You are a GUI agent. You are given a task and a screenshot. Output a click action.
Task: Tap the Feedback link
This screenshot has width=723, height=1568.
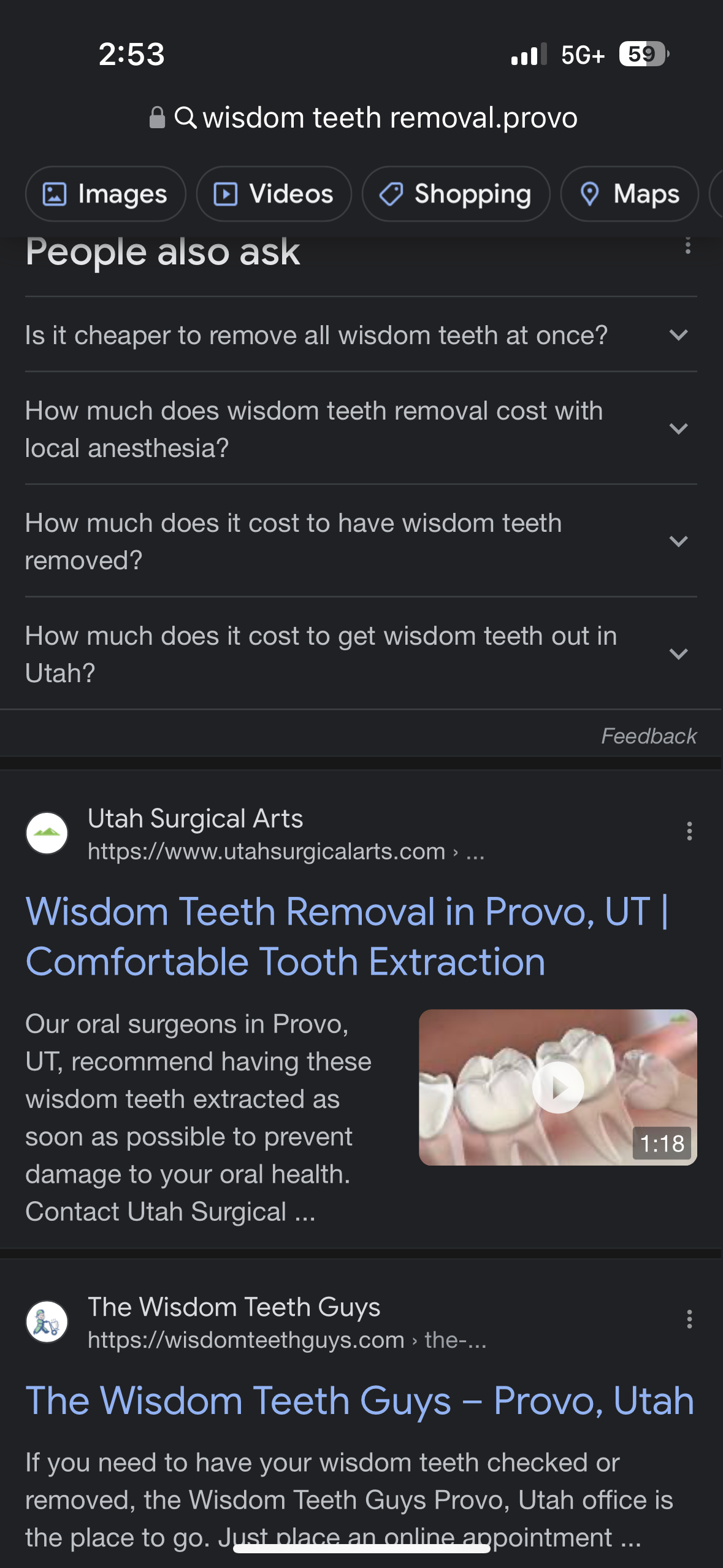pos(648,736)
